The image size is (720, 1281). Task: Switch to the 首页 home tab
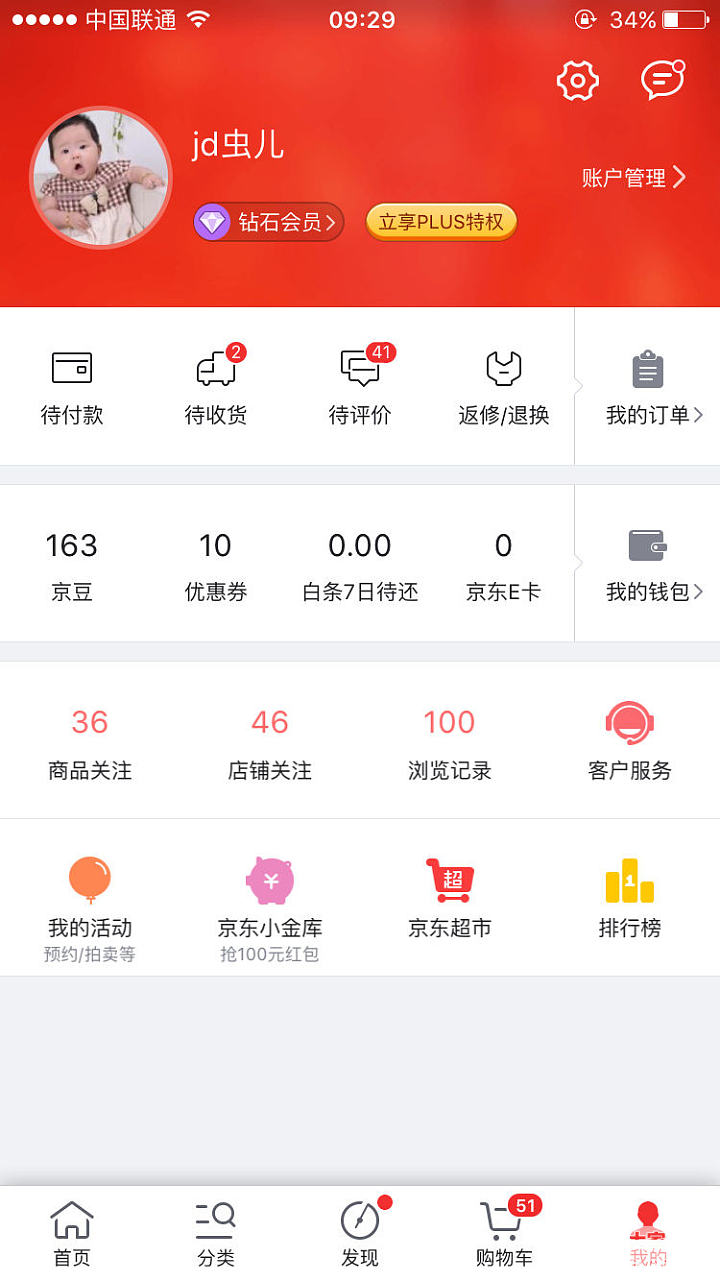[x=72, y=1233]
